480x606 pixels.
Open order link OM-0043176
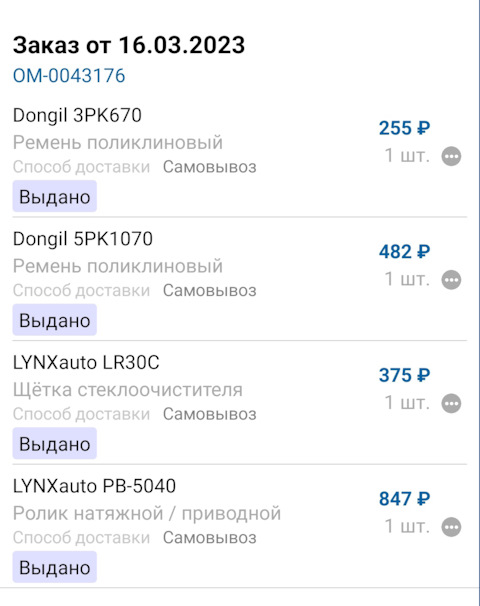pos(69,75)
